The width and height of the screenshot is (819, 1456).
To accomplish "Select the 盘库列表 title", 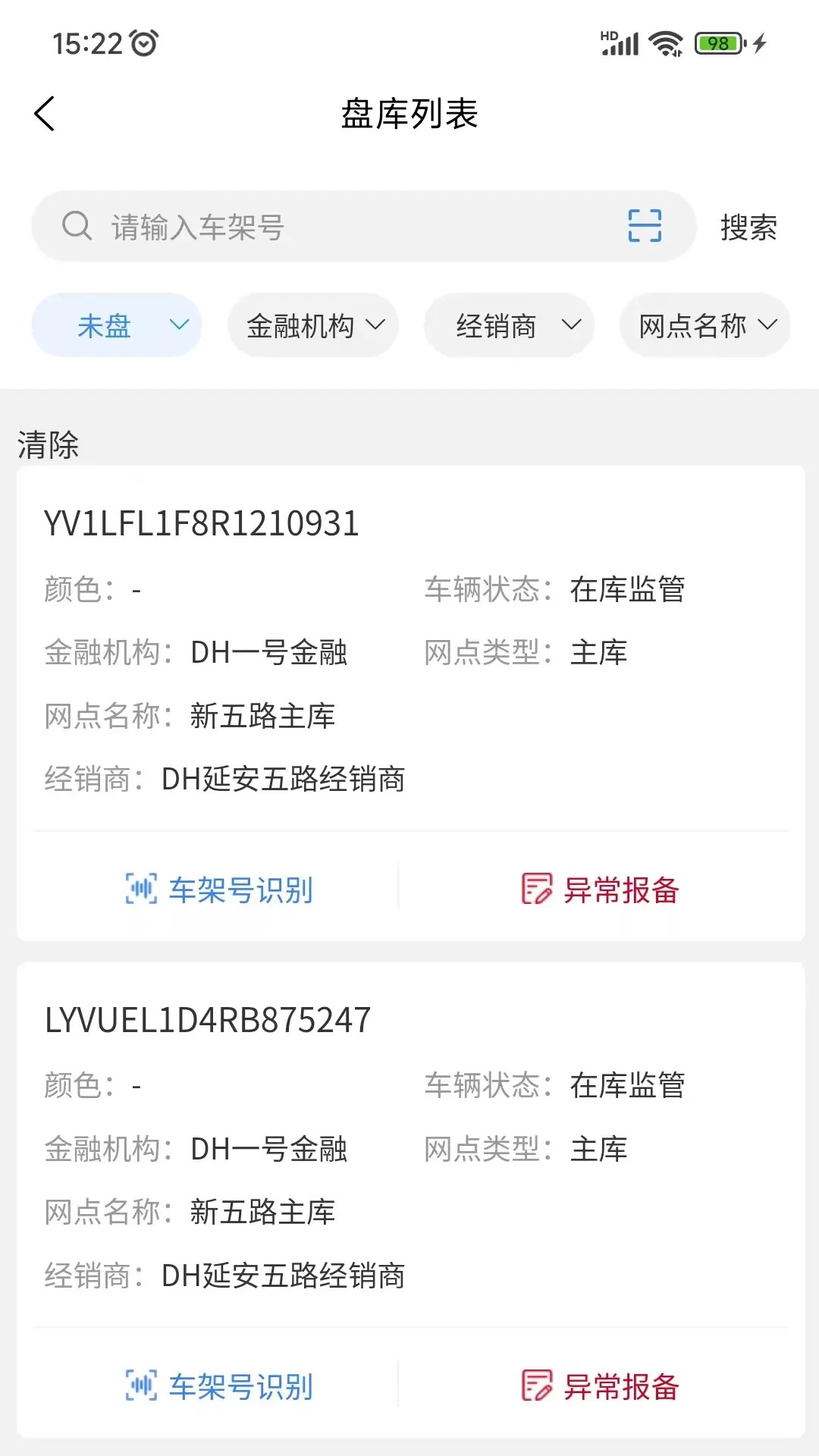I will tap(409, 114).
